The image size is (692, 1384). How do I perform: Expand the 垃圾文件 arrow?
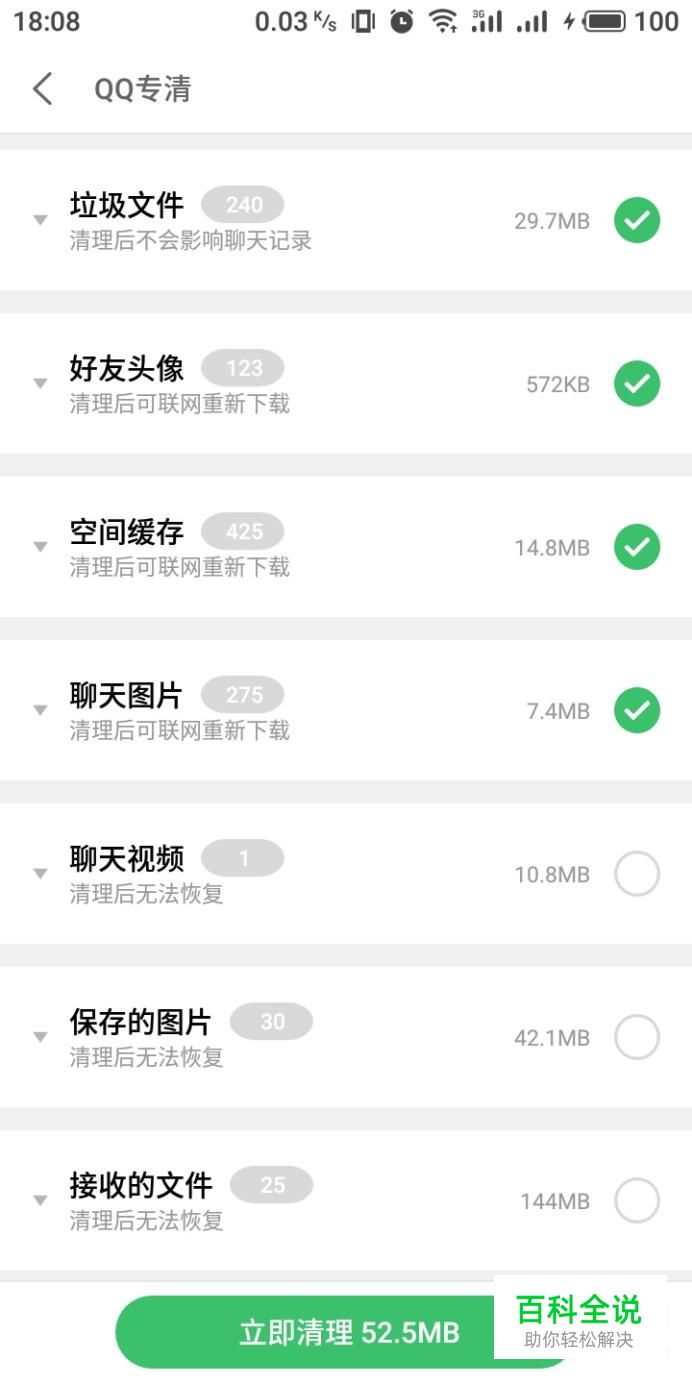click(x=40, y=220)
